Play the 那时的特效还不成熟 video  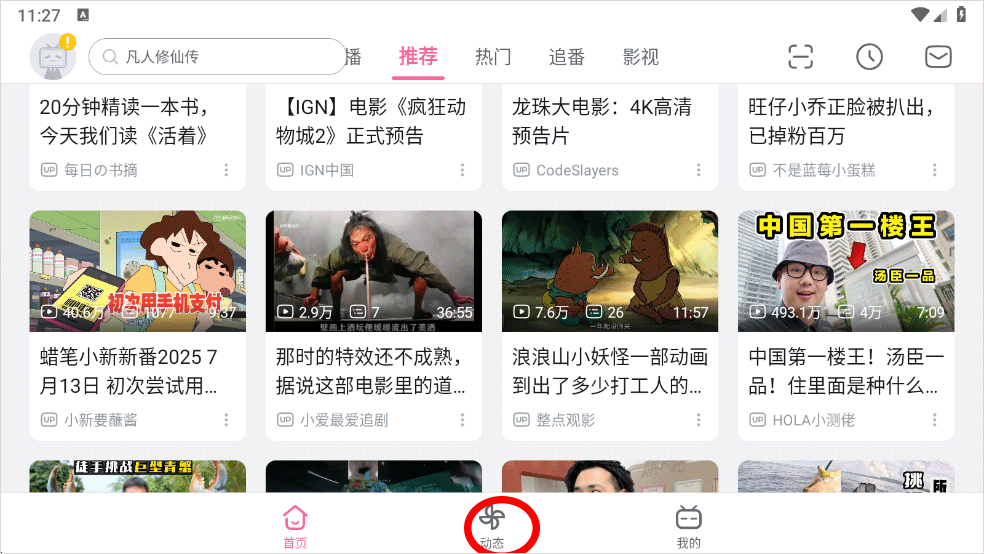tap(373, 271)
